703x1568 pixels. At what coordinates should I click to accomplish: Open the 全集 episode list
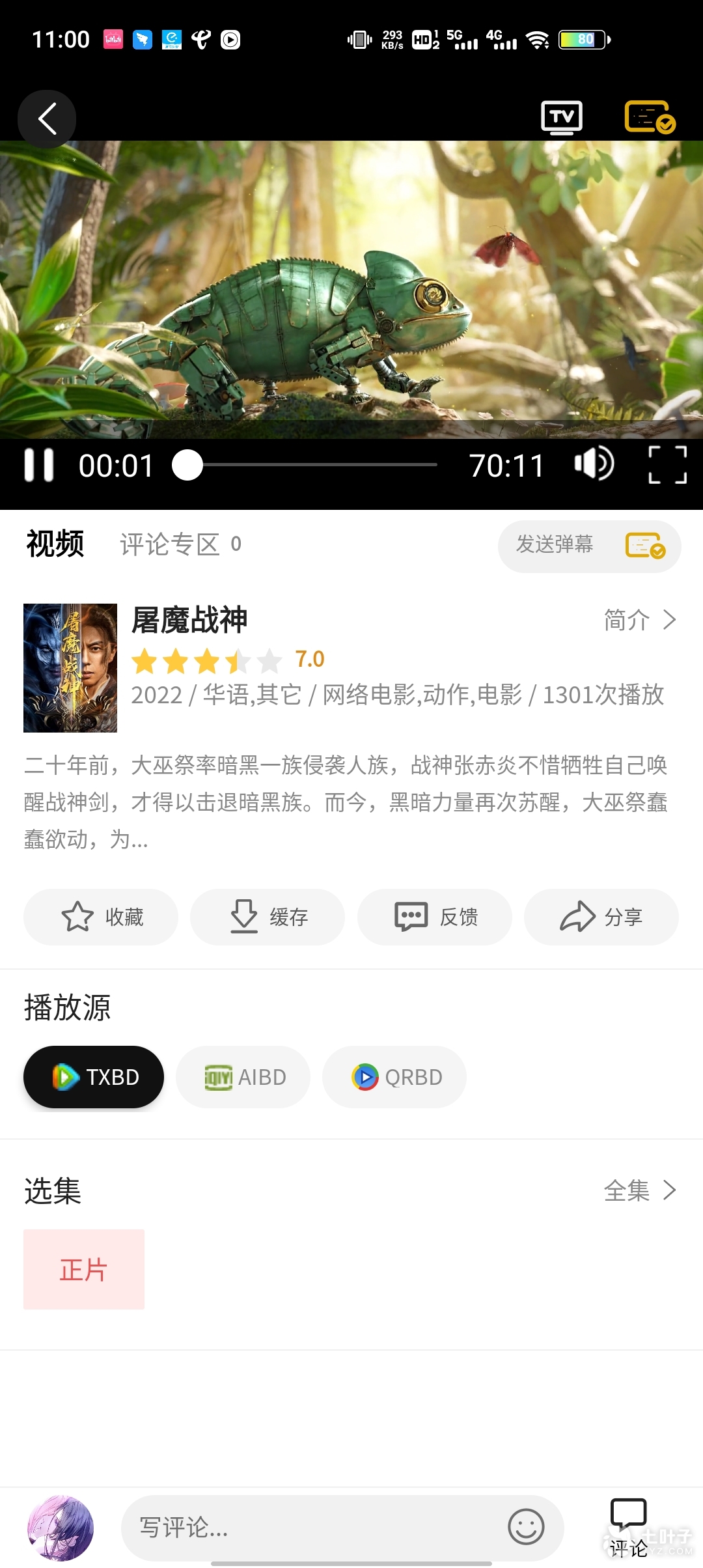[639, 1190]
